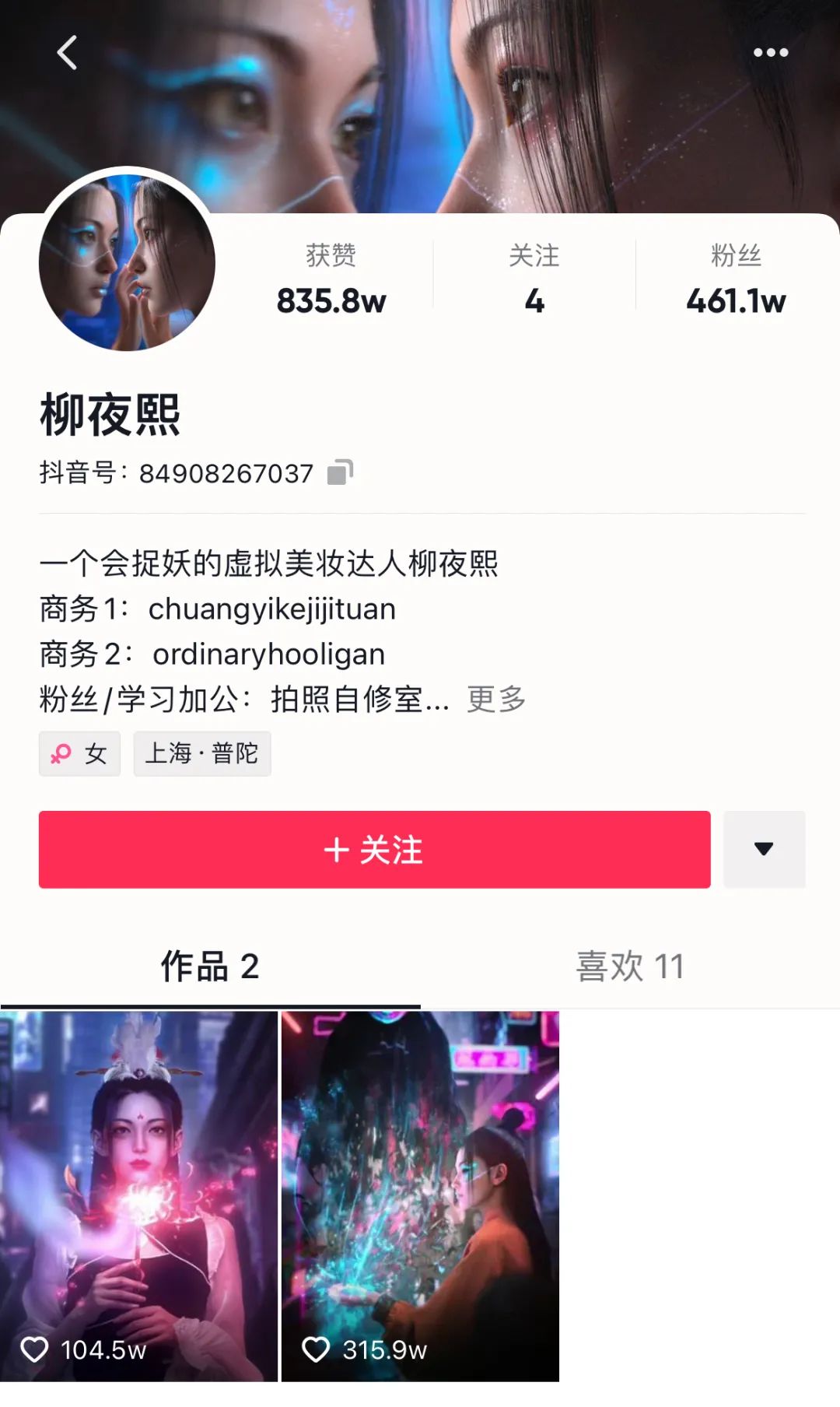Go back using the top-left arrow
The height and width of the screenshot is (1407, 840).
(68, 53)
